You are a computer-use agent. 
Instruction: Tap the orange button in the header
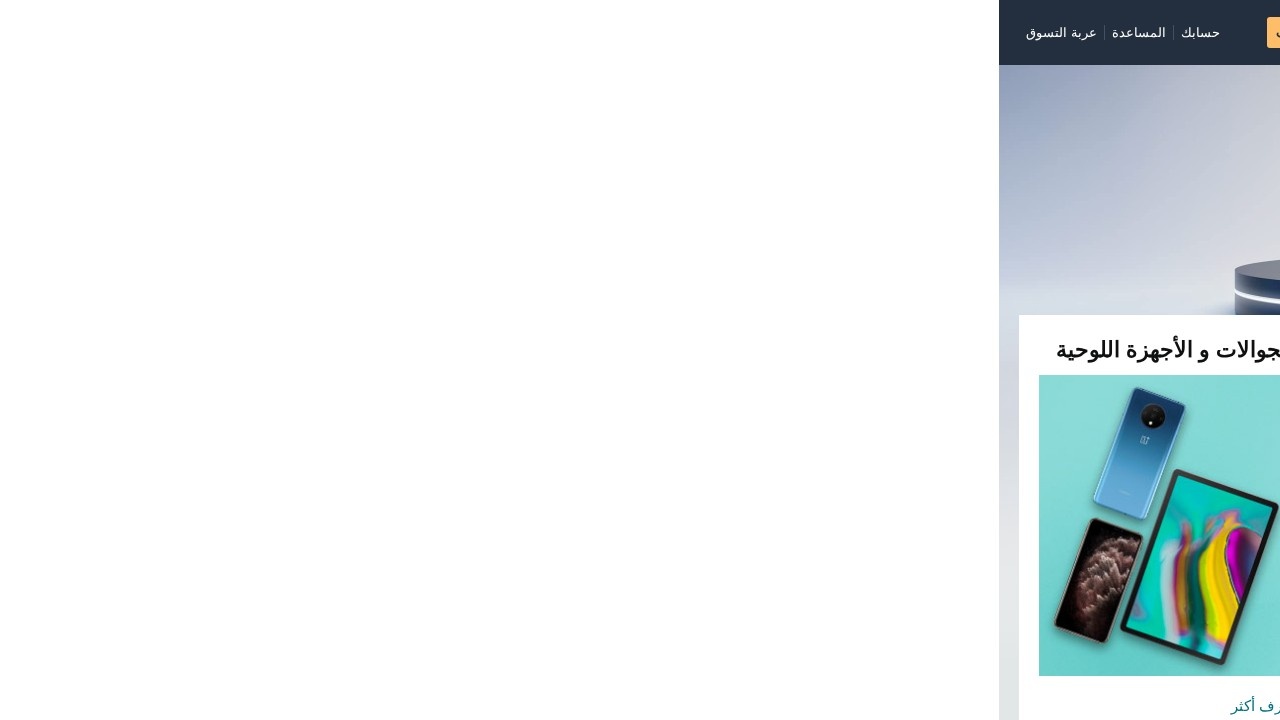1273,32
